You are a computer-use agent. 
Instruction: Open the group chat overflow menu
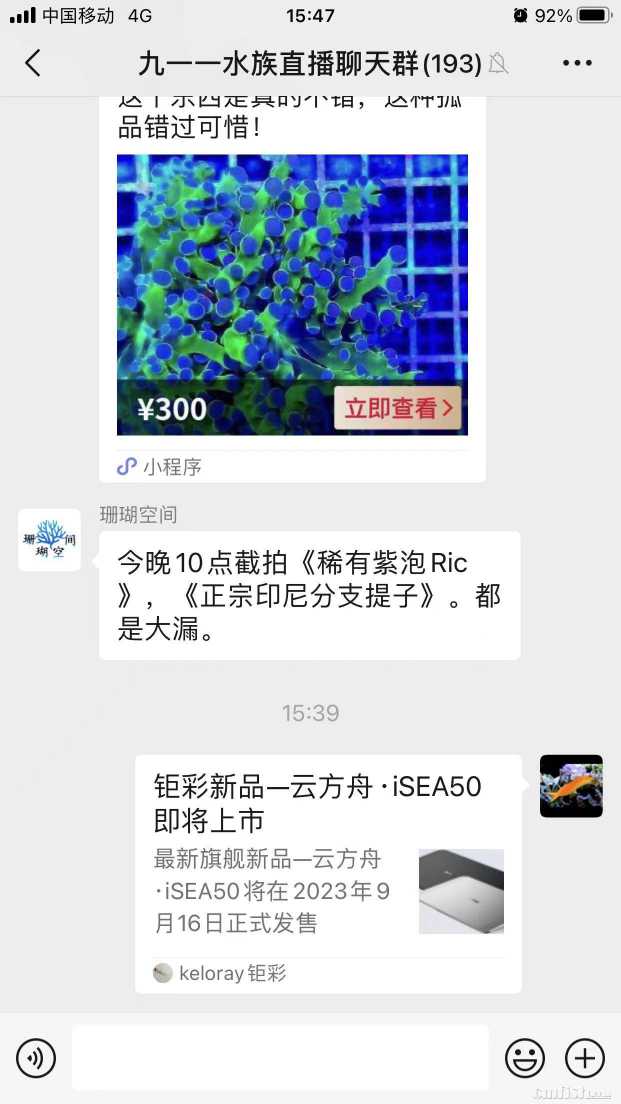click(x=577, y=64)
